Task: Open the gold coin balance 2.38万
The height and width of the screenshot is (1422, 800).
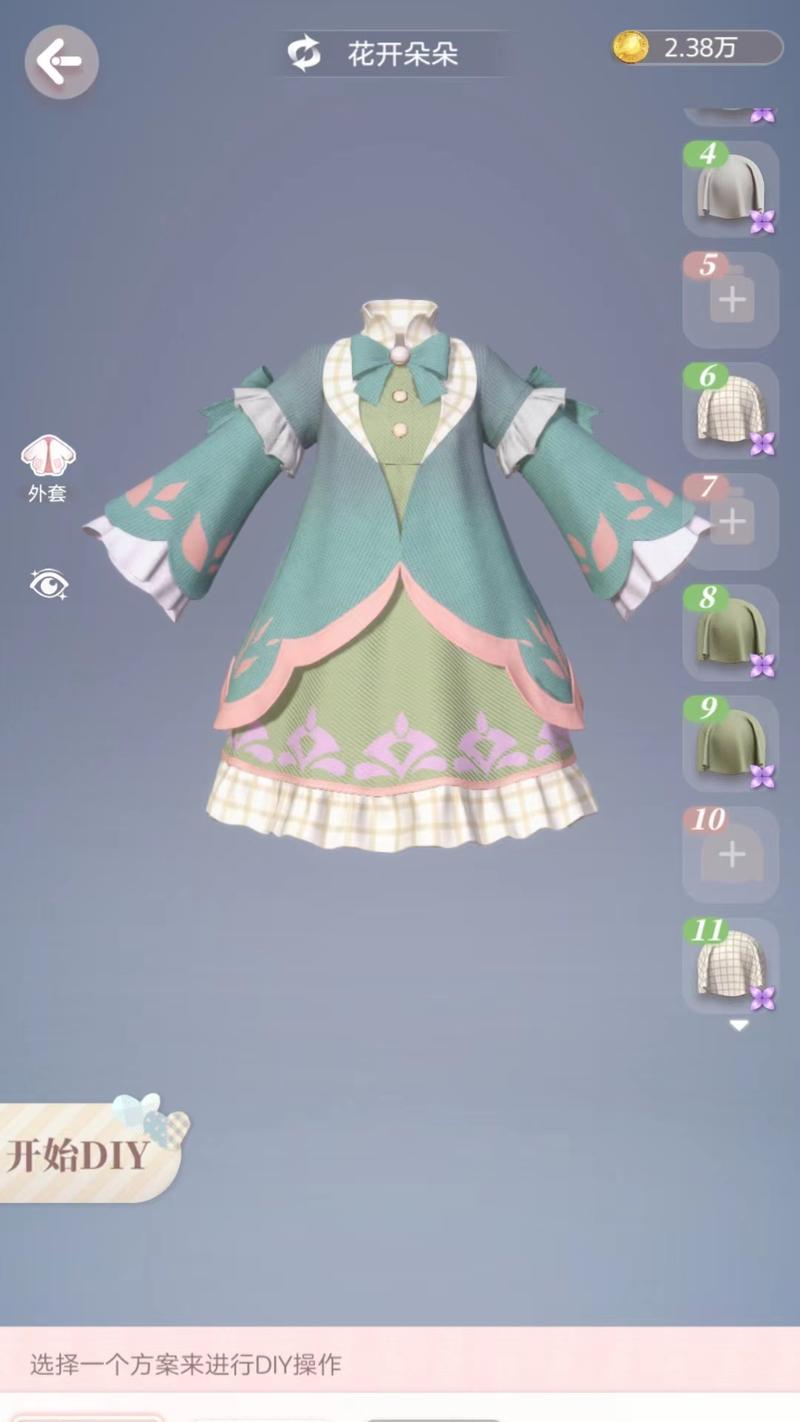Action: 697,47
